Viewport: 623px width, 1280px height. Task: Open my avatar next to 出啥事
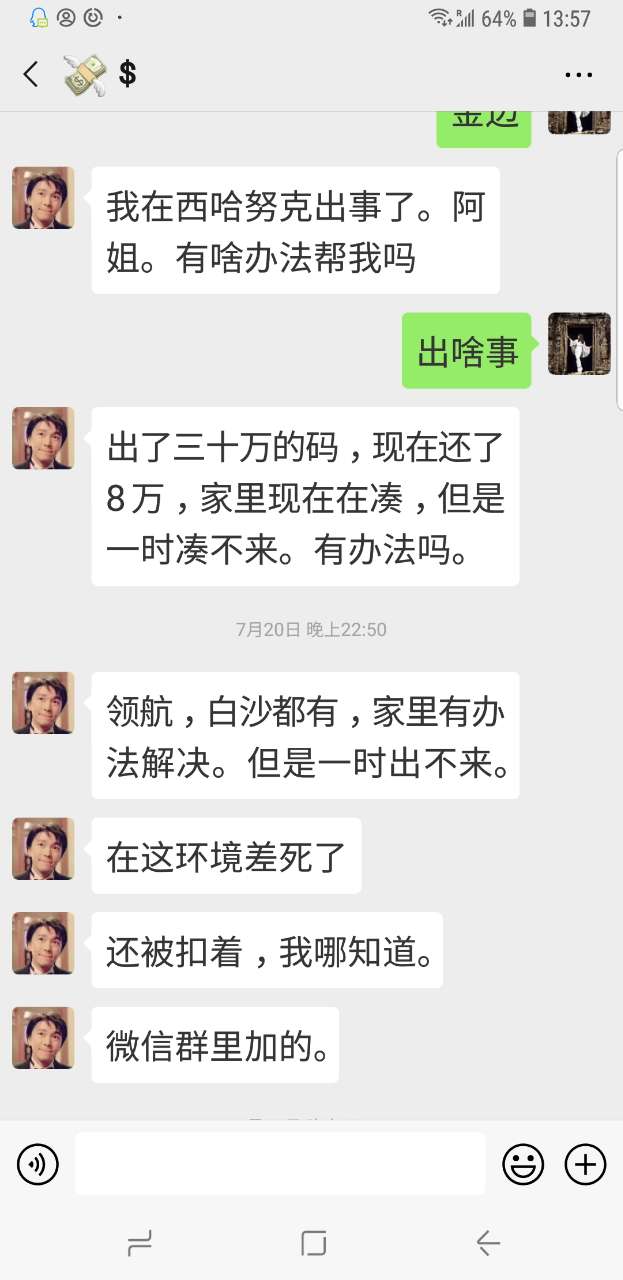tap(579, 344)
